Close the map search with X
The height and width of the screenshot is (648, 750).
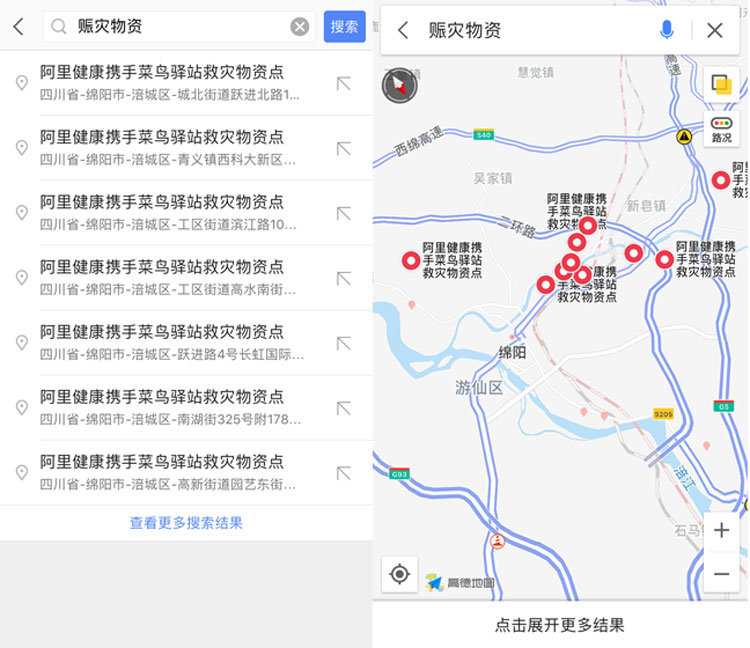[714, 30]
